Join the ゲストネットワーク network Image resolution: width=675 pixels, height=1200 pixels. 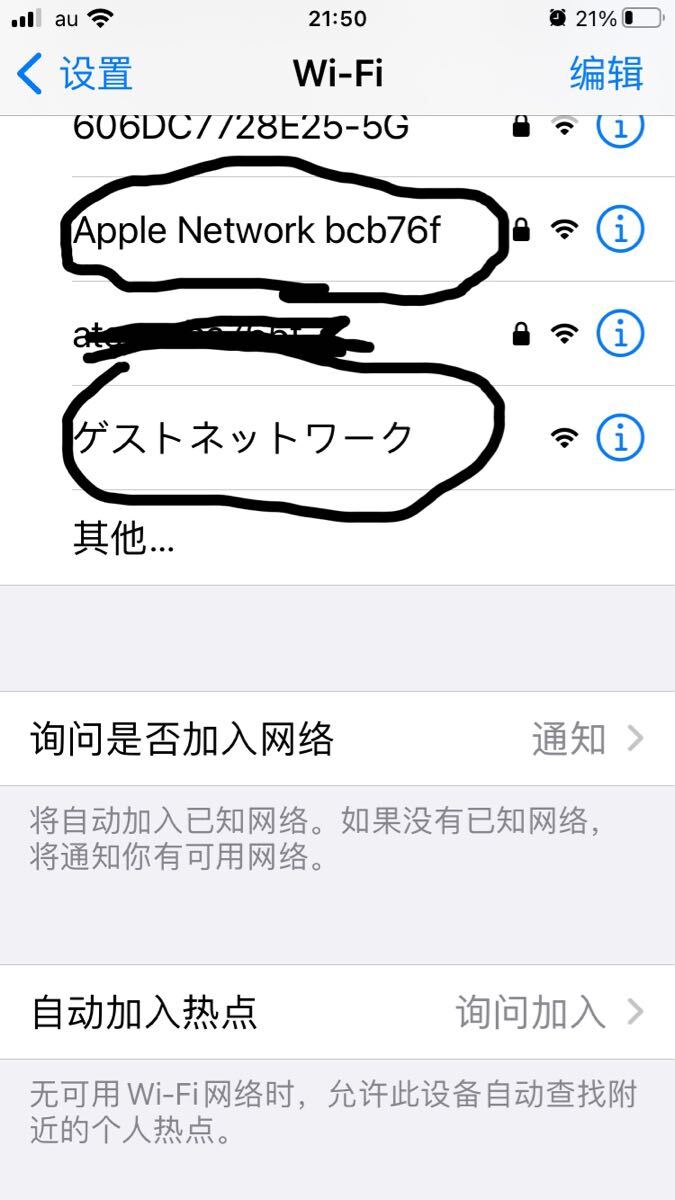pos(243,438)
